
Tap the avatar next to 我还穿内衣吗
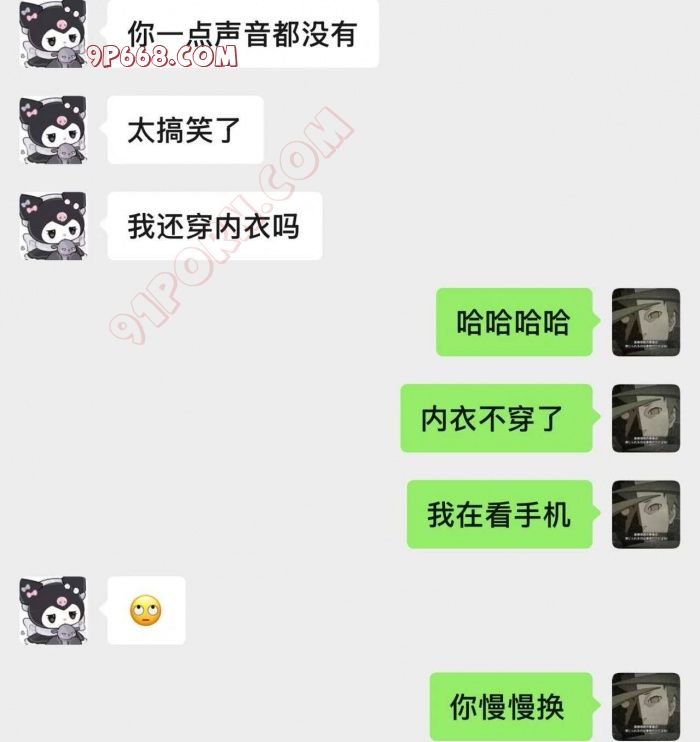[x=52, y=227]
